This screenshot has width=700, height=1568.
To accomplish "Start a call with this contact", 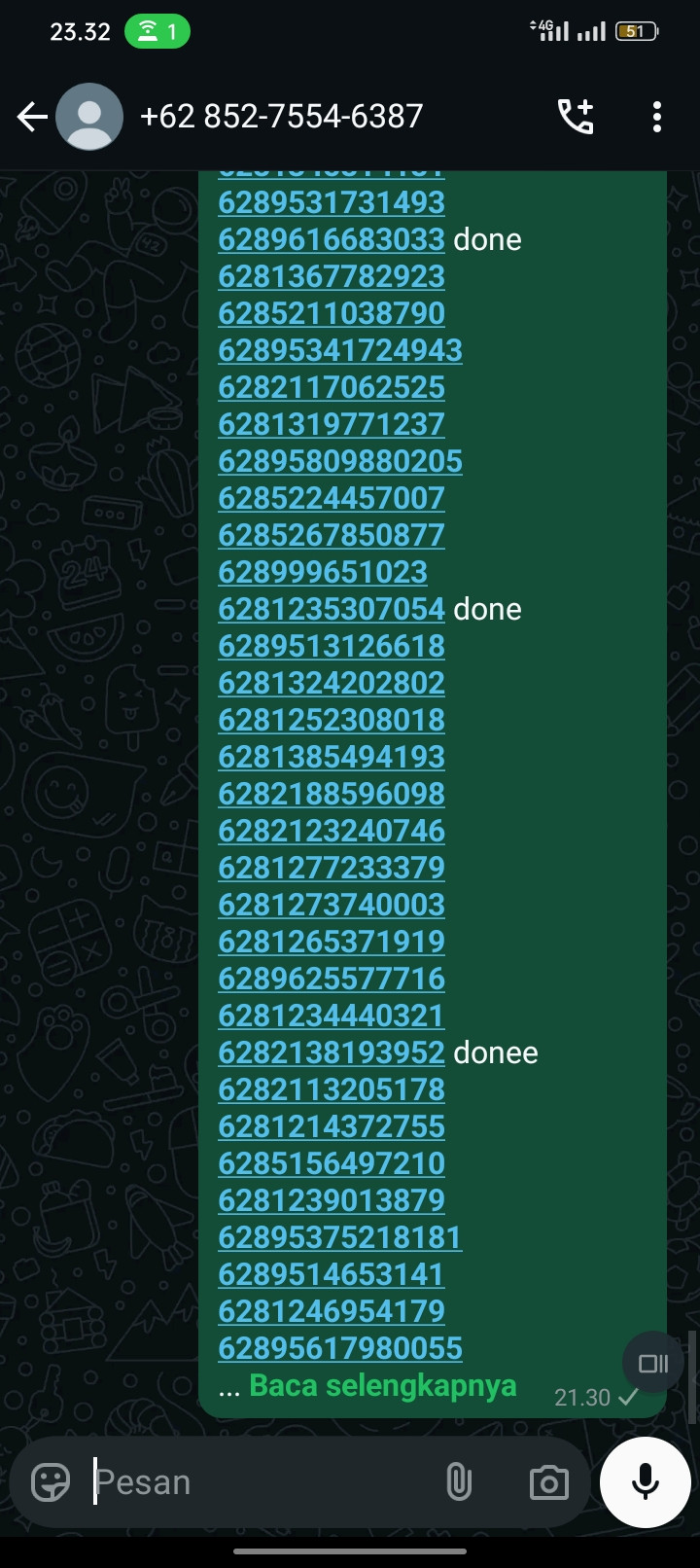I will coord(576,117).
